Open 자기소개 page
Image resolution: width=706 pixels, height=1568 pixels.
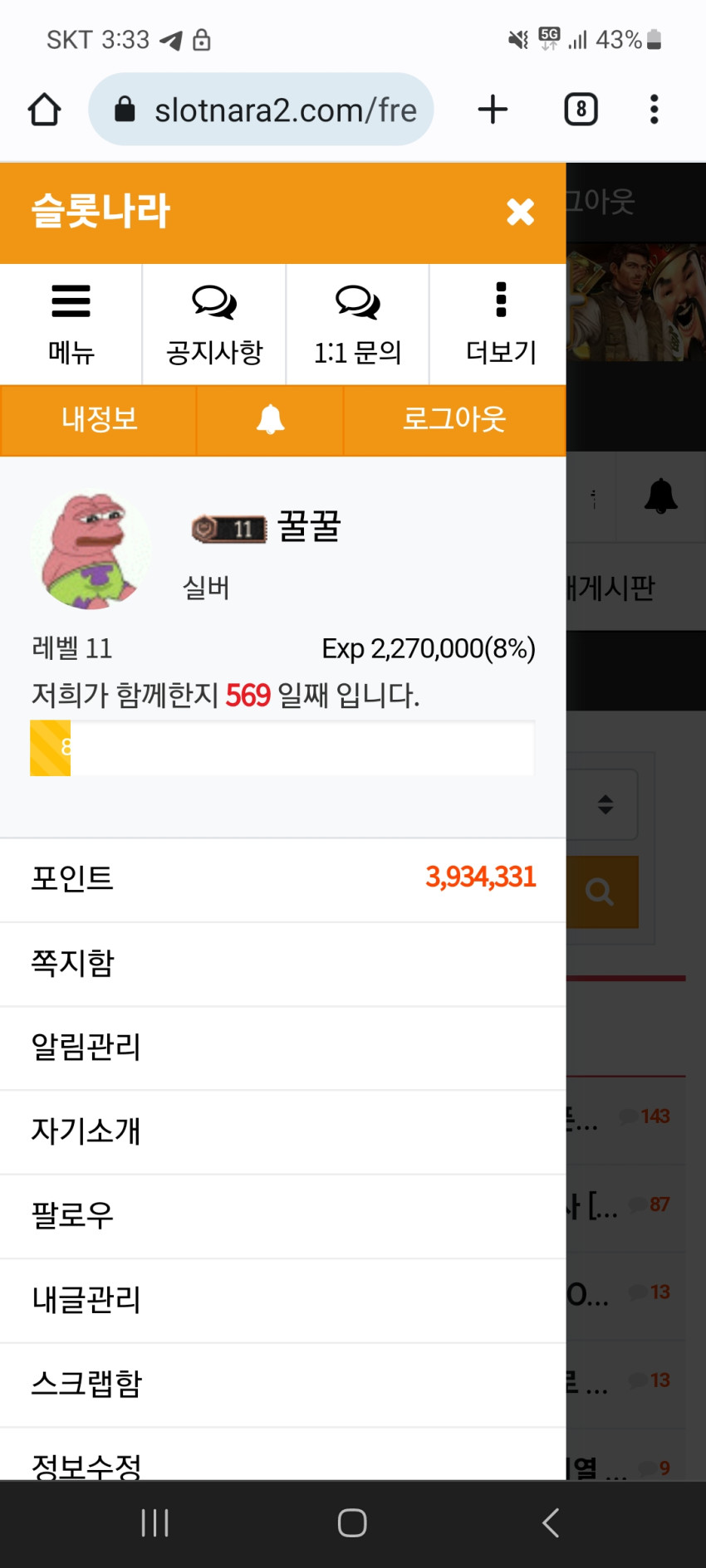[x=283, y=1132]
